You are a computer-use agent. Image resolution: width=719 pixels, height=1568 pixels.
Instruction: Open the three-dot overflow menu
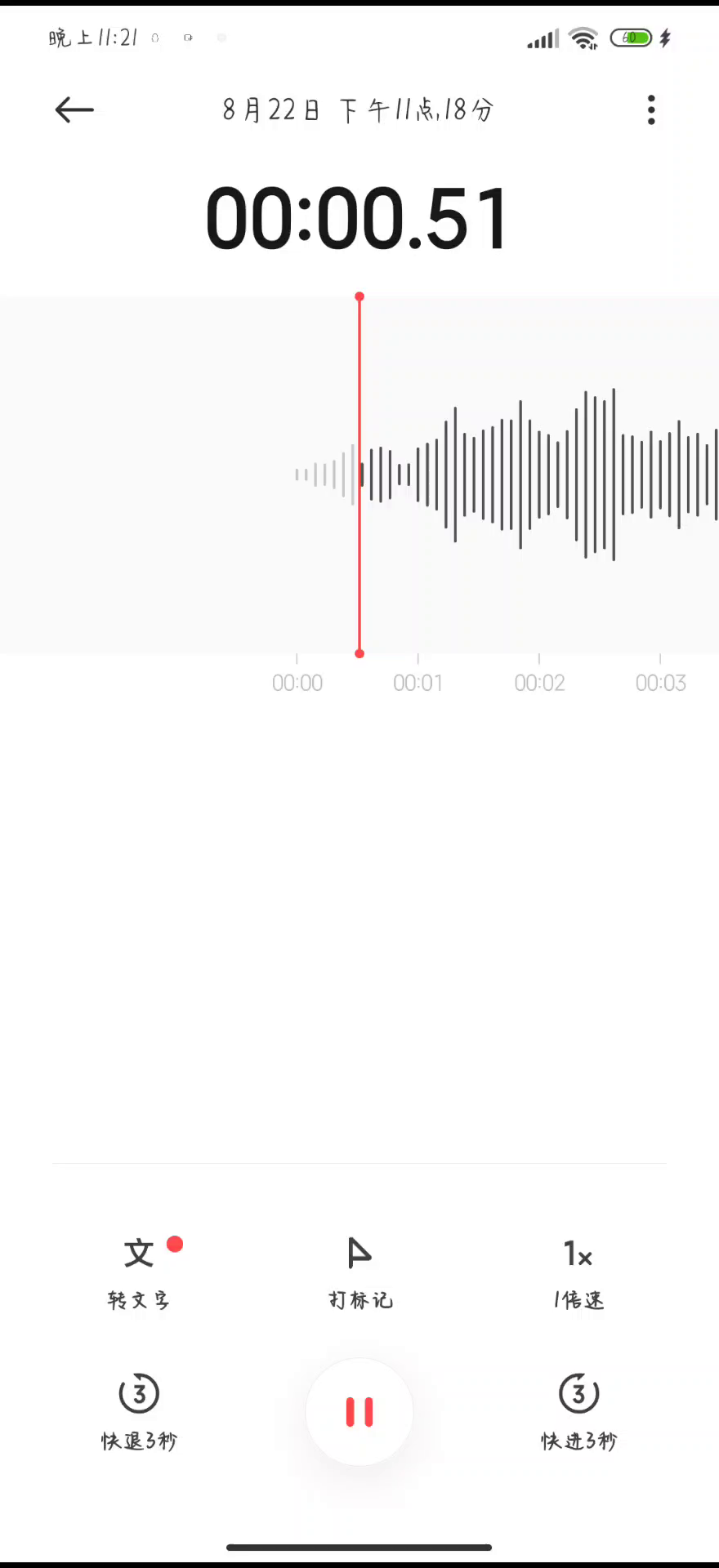pyautogui.click(x=651, y=109)
